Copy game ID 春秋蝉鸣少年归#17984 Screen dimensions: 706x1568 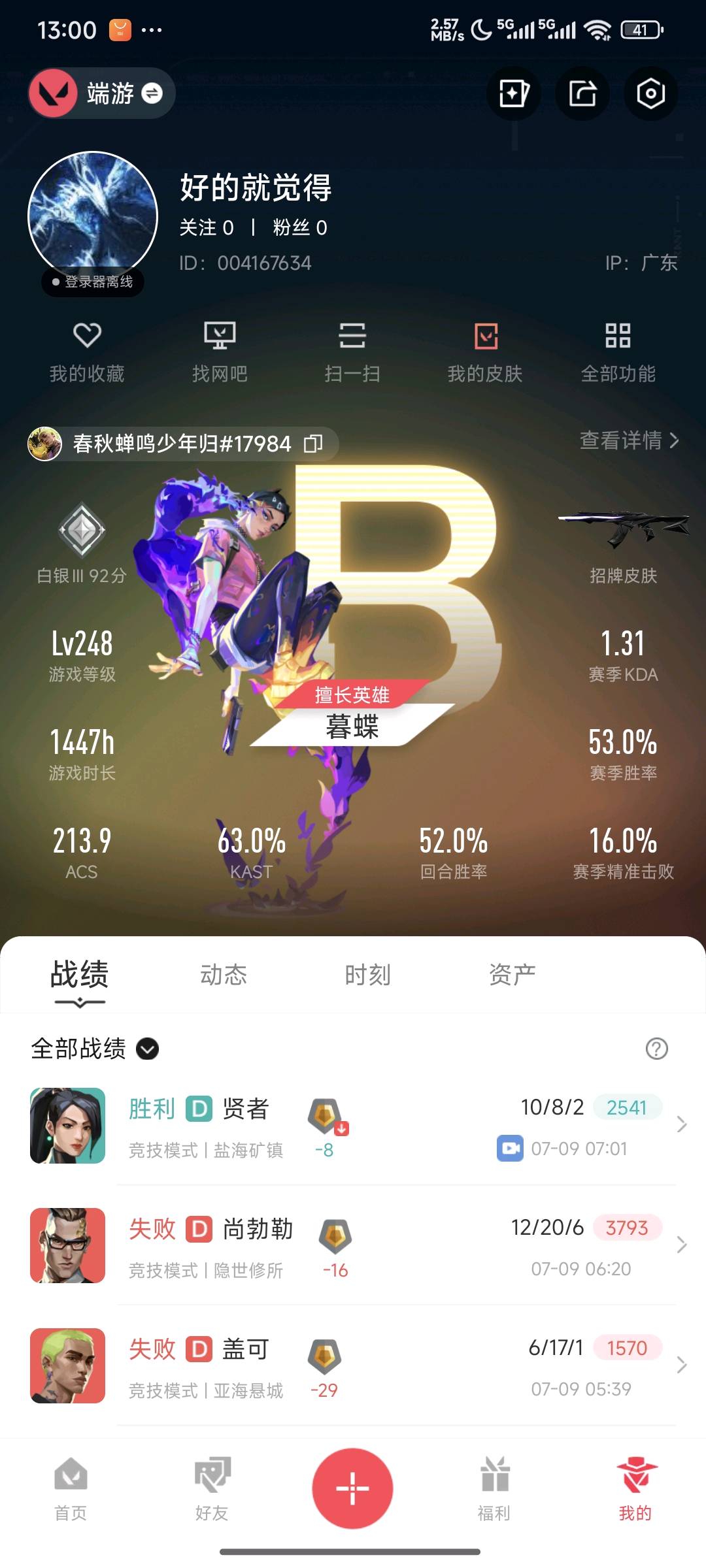coord(314,444)
